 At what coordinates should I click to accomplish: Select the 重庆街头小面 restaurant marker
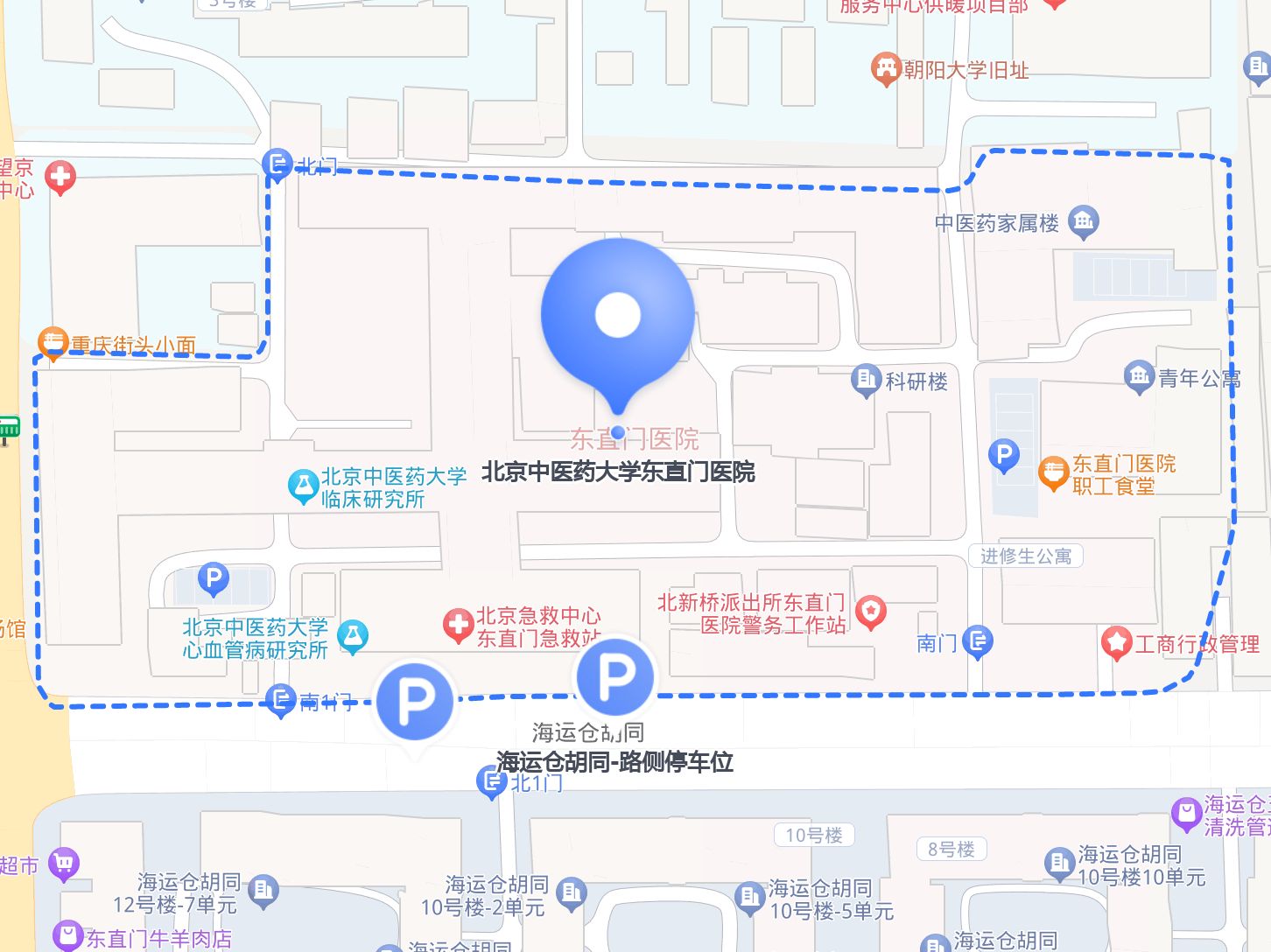[53, 343]
